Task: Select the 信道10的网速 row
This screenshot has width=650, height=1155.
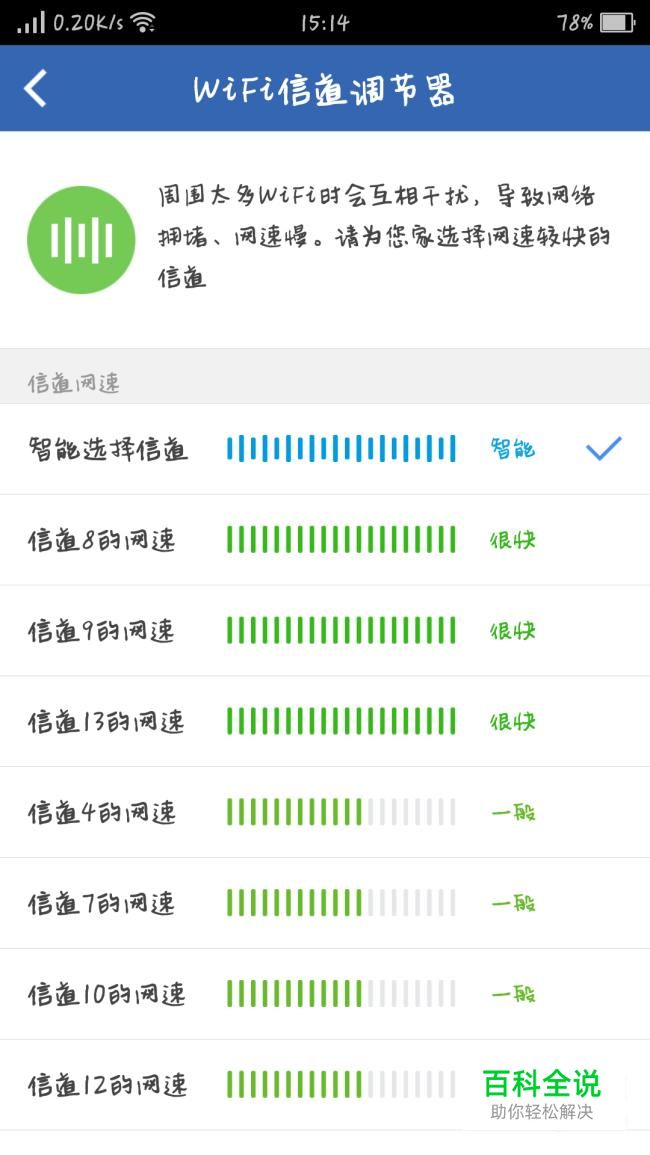Action: click(x=325, y=994)
